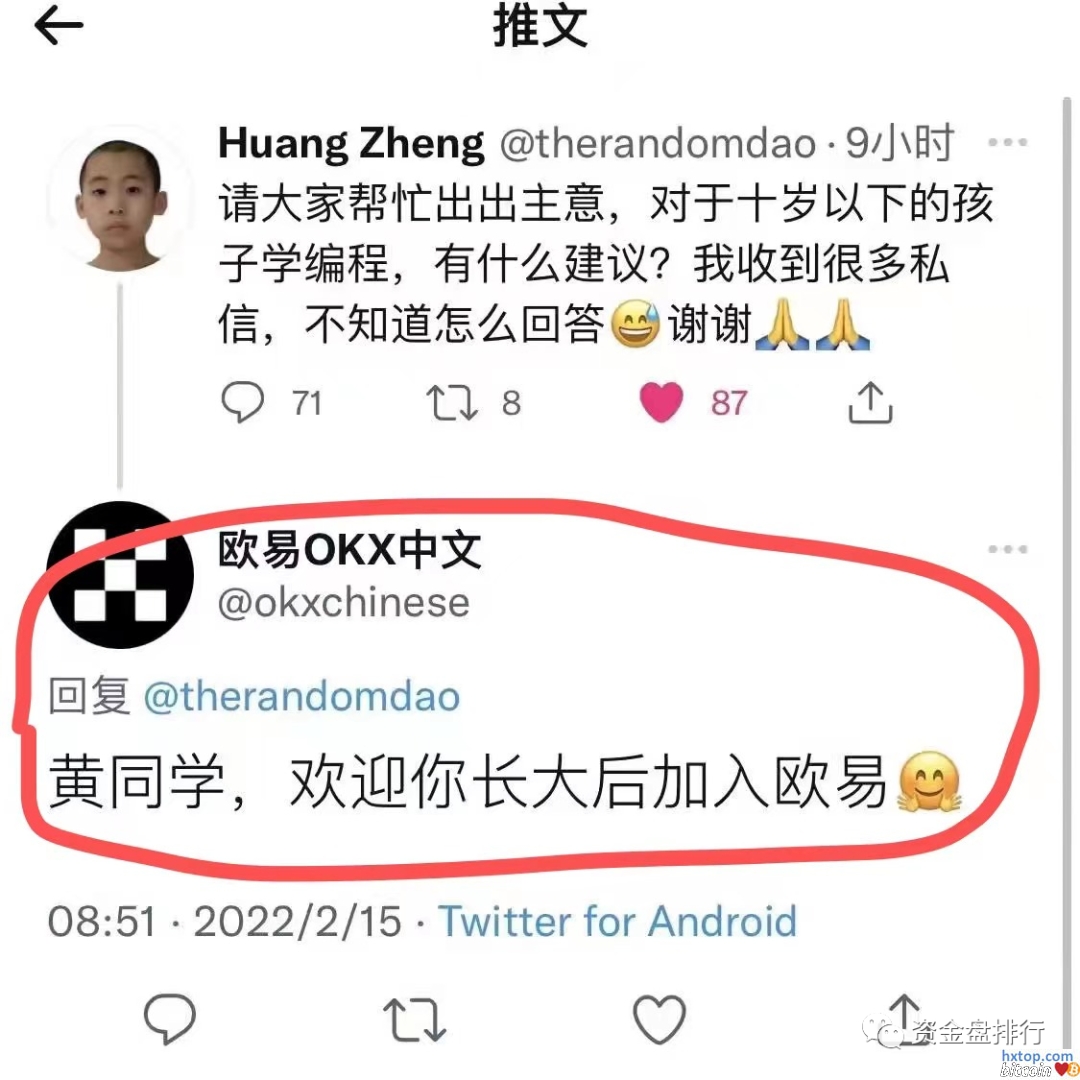The image size is (1080, 1080).
Task: Unlike Huang Zheng's tweet with 87 likes
Action: (661, 402)
